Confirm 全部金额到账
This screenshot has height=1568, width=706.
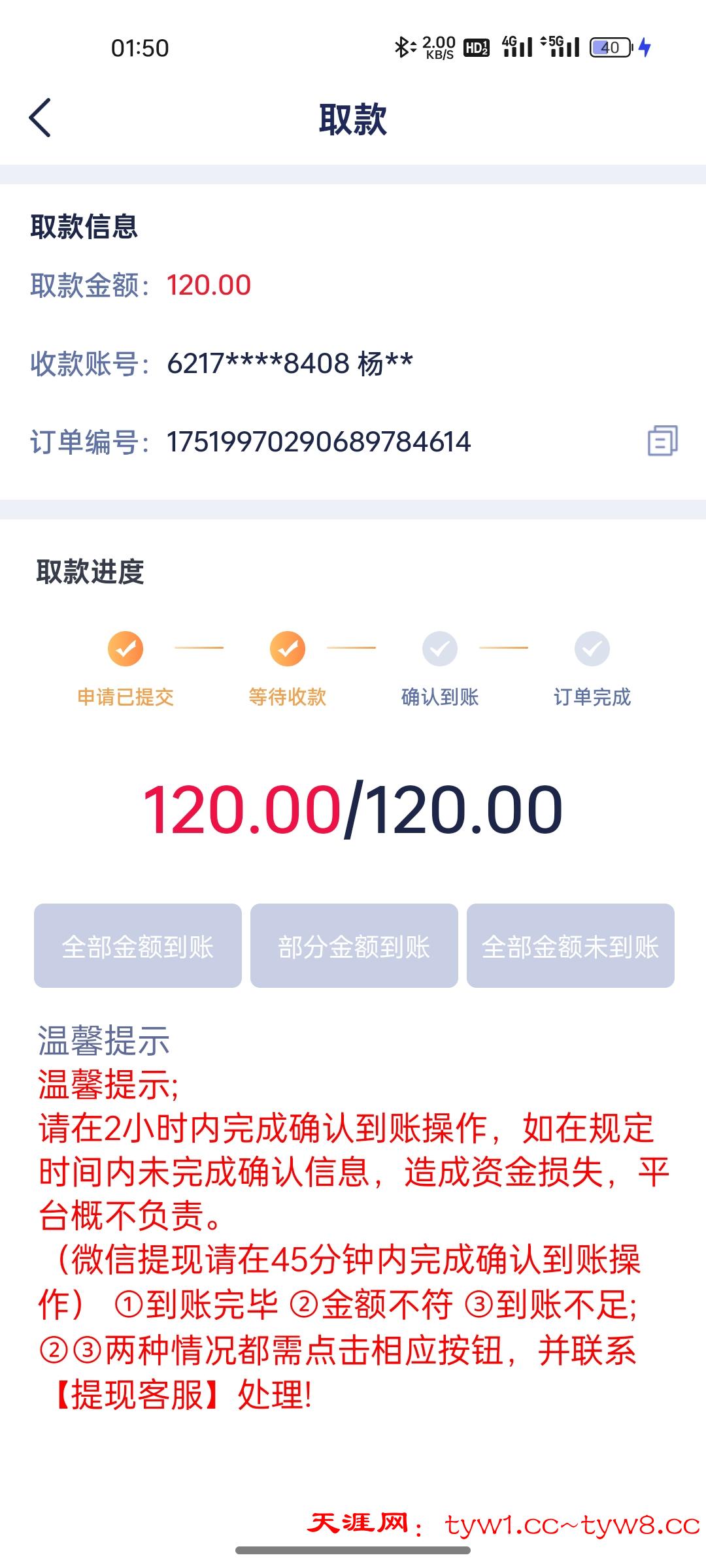coord(138,945)
